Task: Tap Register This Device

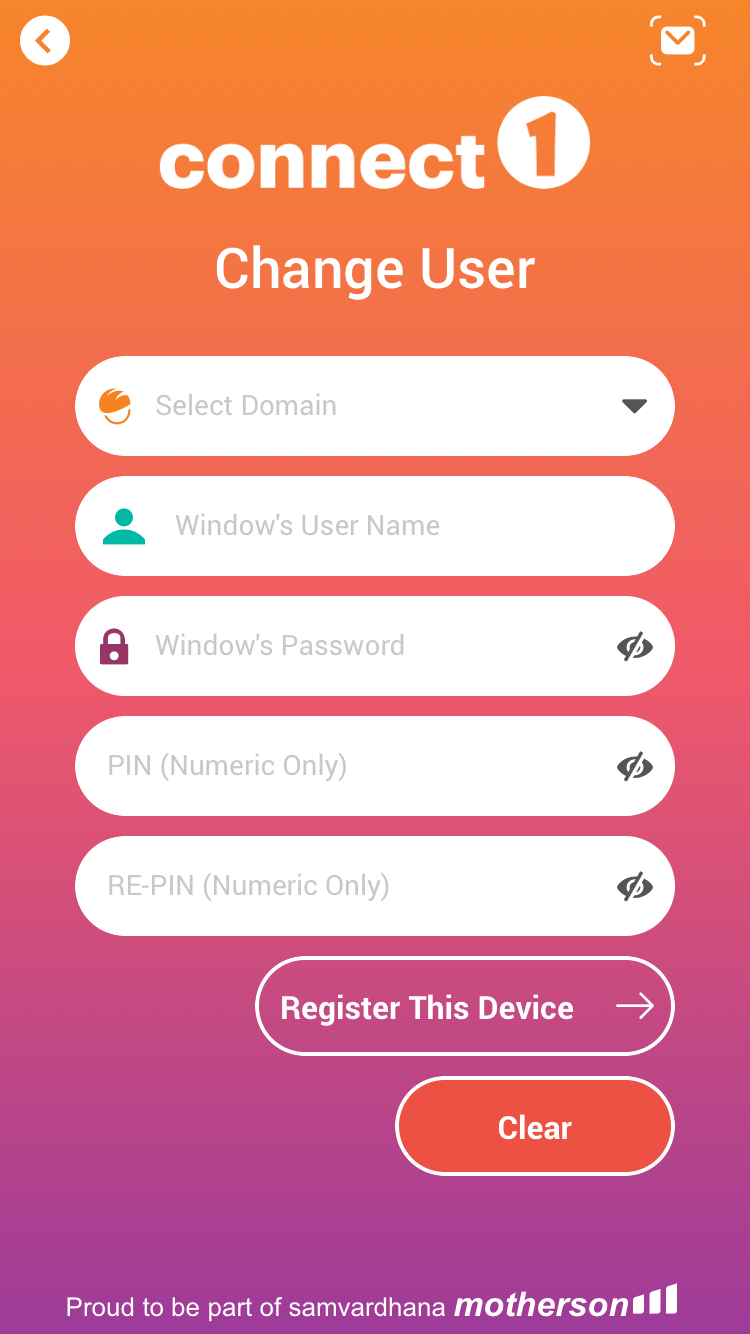Action: click(465, 1007)
